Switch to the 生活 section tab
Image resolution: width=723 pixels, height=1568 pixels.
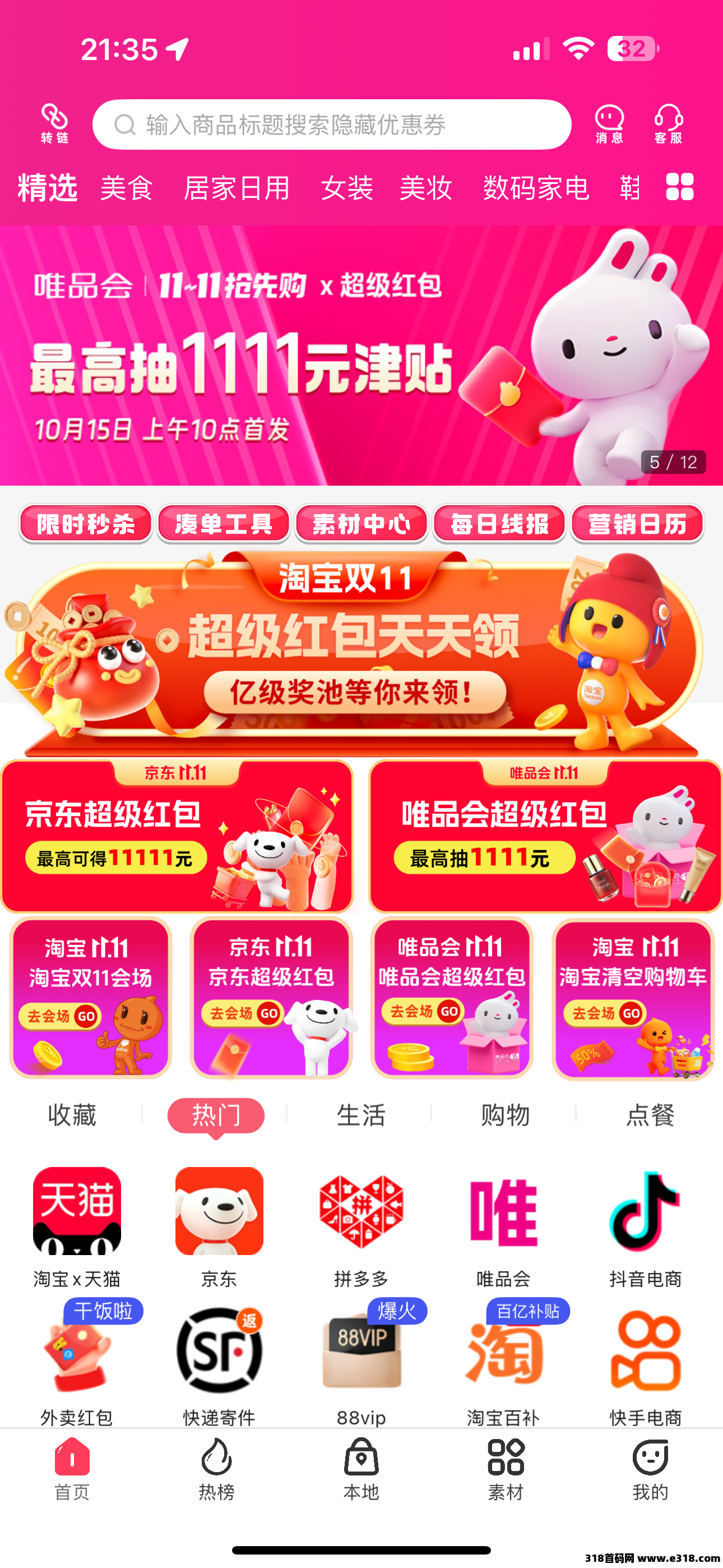tap(361, 1115)
